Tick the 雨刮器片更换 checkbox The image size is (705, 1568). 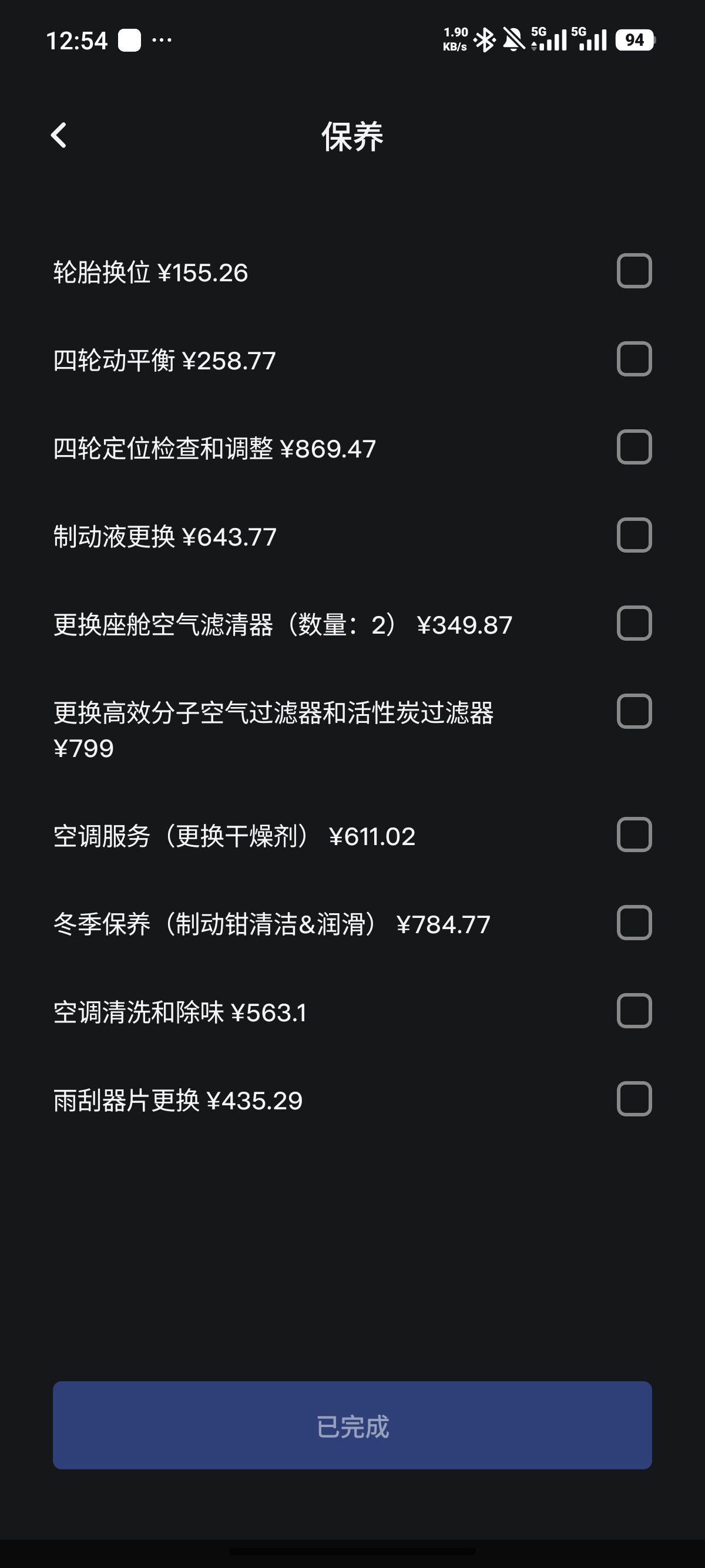click(634, 1099)
